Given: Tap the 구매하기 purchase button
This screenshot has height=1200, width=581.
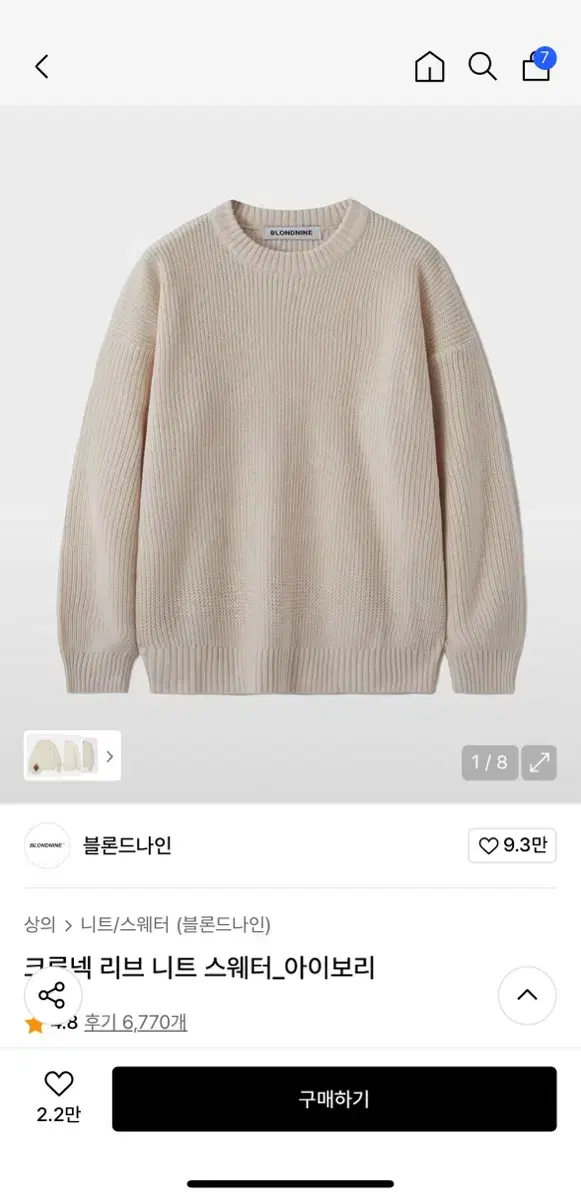Looking at the screenshot, I should pyautogui.click(x=334, y=1099).
